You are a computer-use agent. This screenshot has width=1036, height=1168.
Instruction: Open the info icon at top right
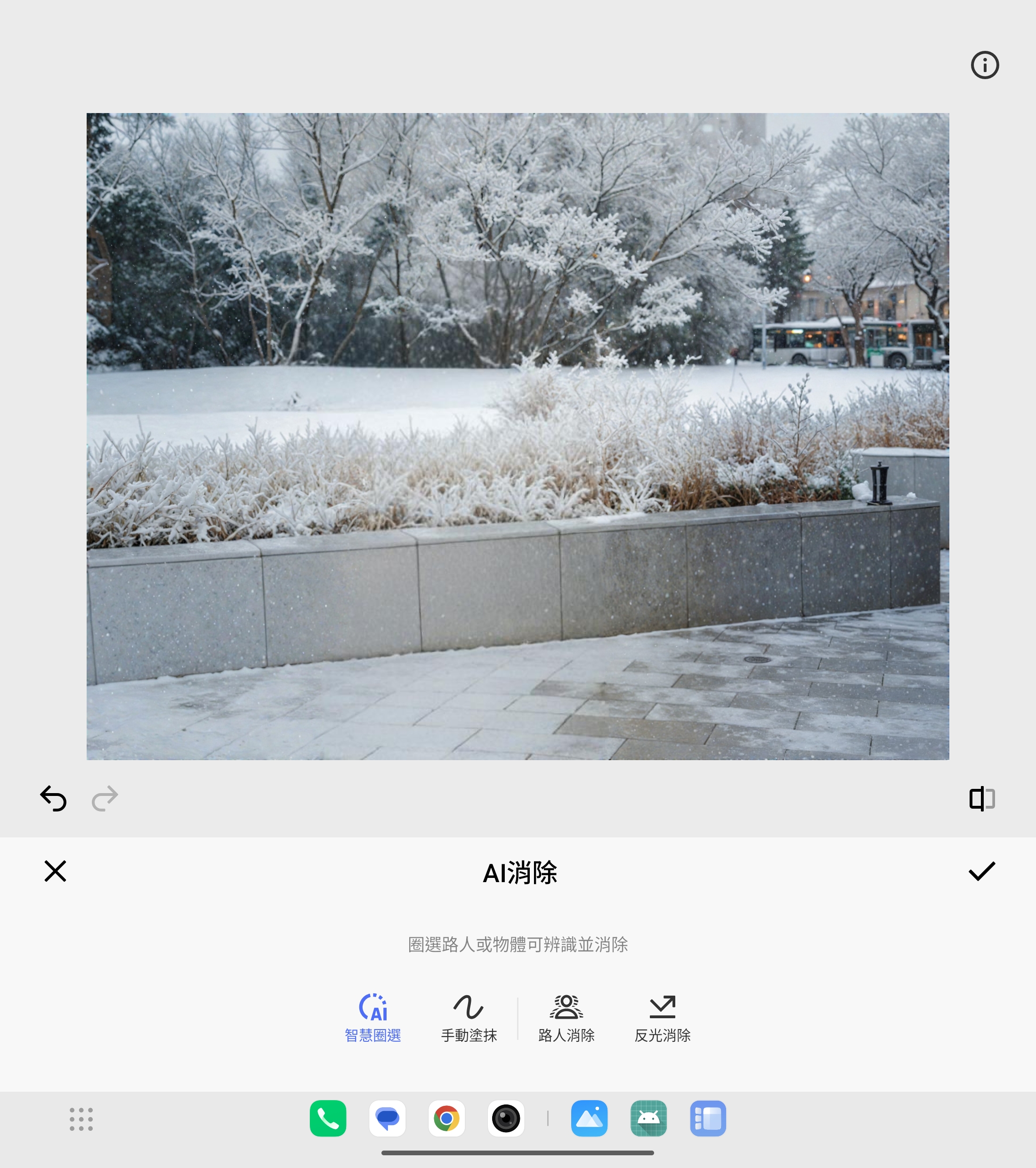[984, 65]
